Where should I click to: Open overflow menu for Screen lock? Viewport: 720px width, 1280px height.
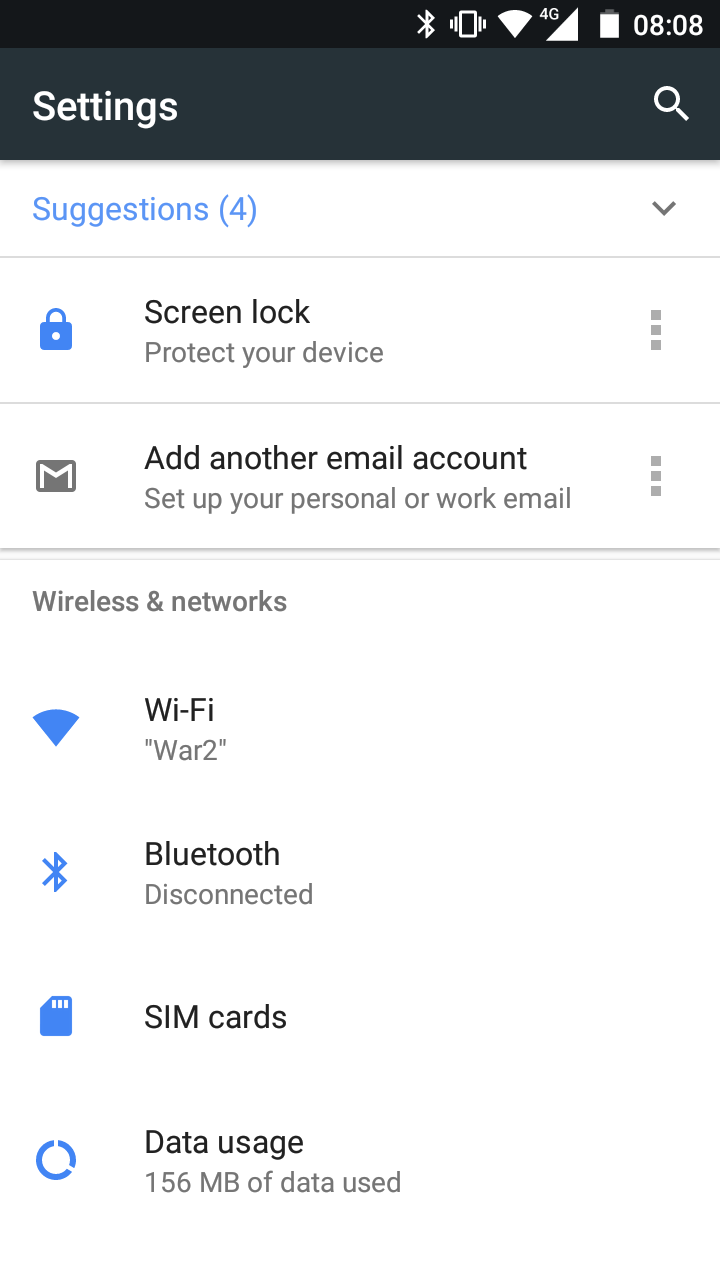tap(656, 331)
